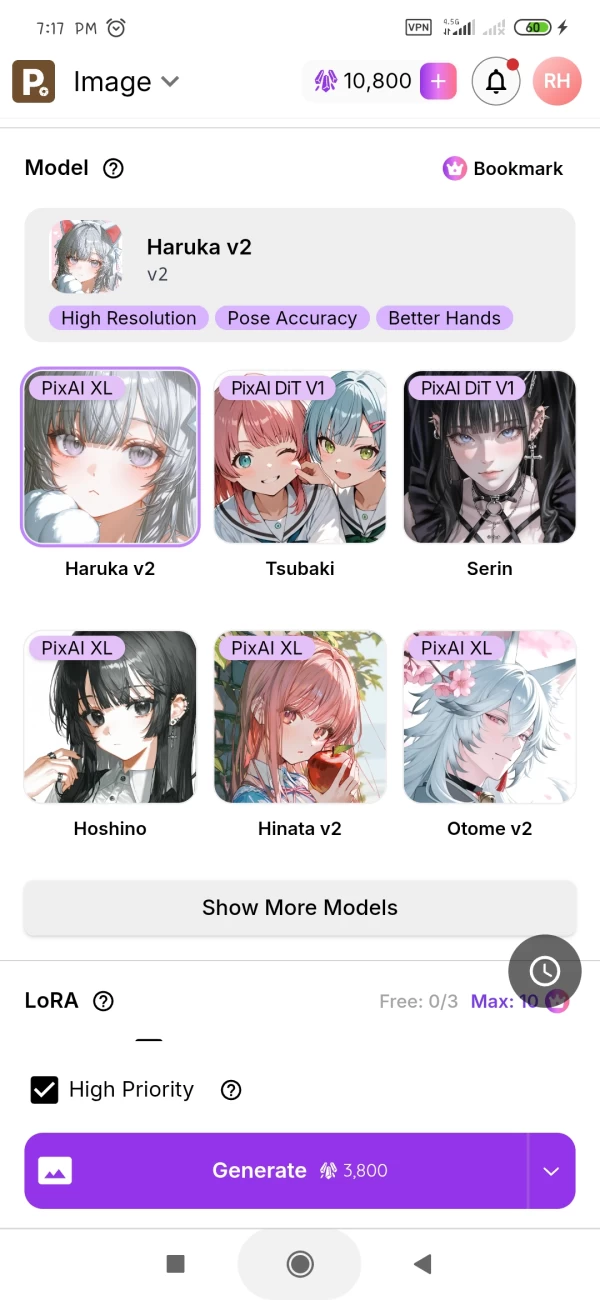
Task: Select the Hinata v2 model
Action: 300,717
